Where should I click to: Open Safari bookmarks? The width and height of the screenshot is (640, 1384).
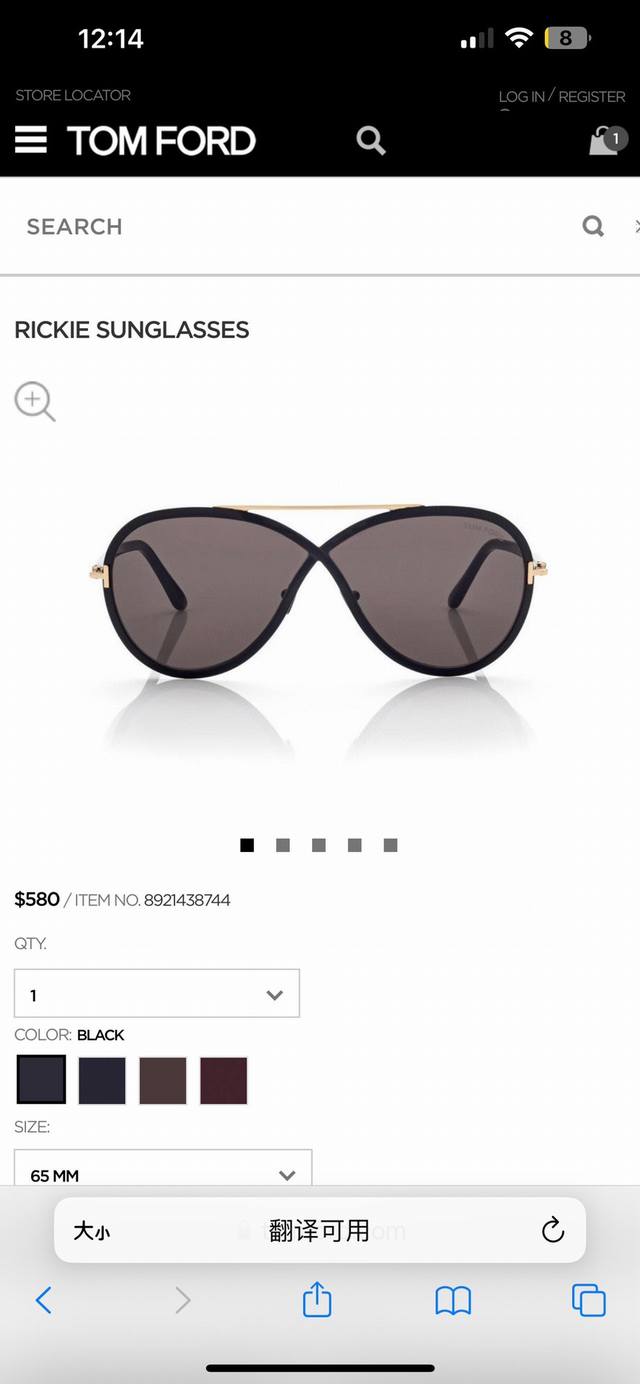click(x=453, y=1300)
